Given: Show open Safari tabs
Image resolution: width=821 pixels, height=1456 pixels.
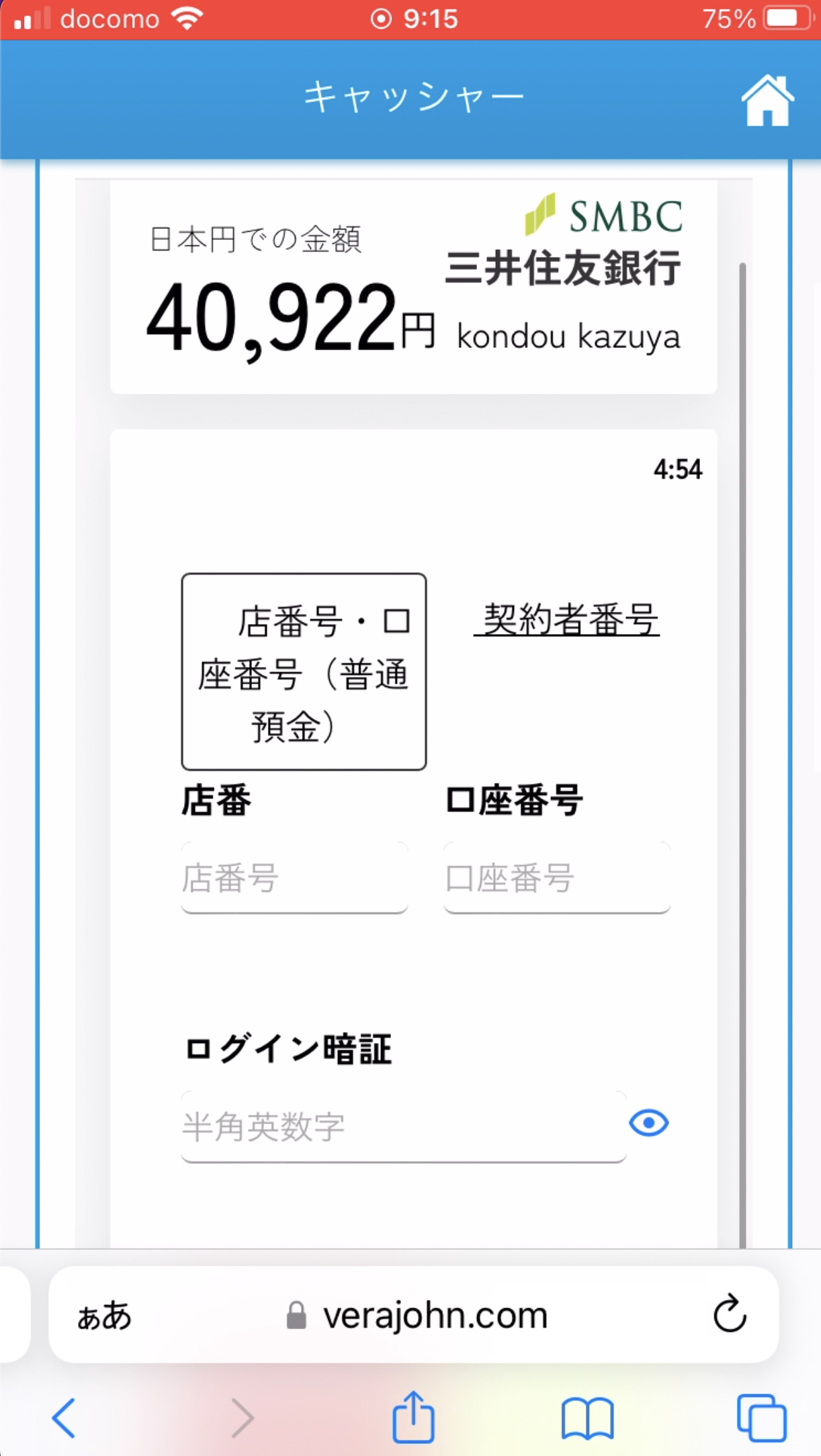Looking at the screenshot, I should [761, 1417].
